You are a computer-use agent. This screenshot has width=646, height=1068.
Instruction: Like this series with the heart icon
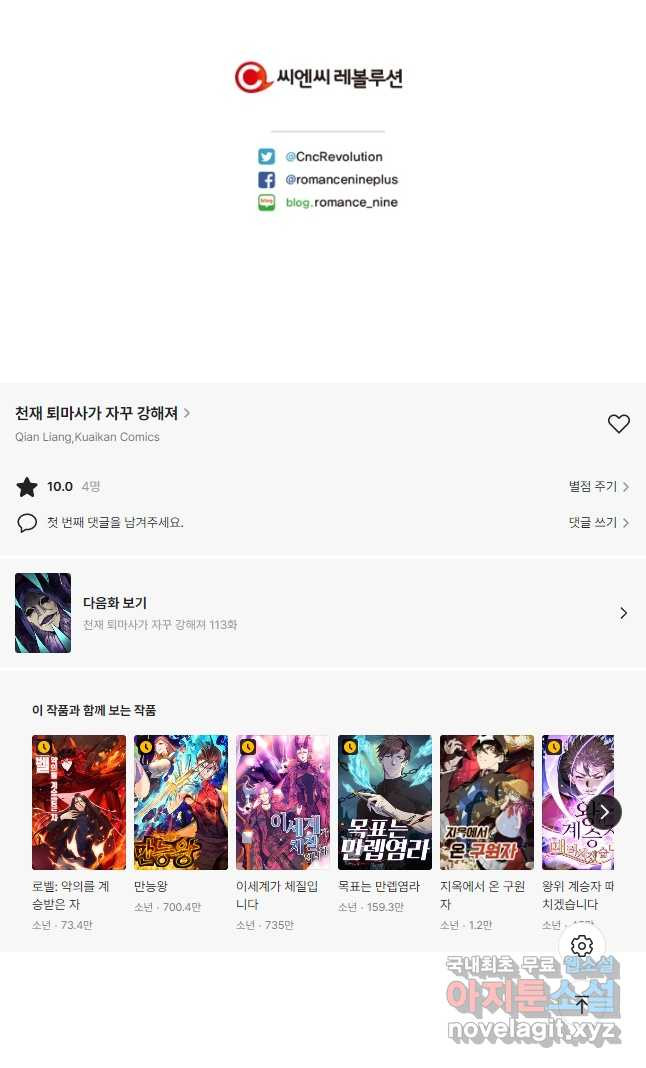(x=618, y=424)
